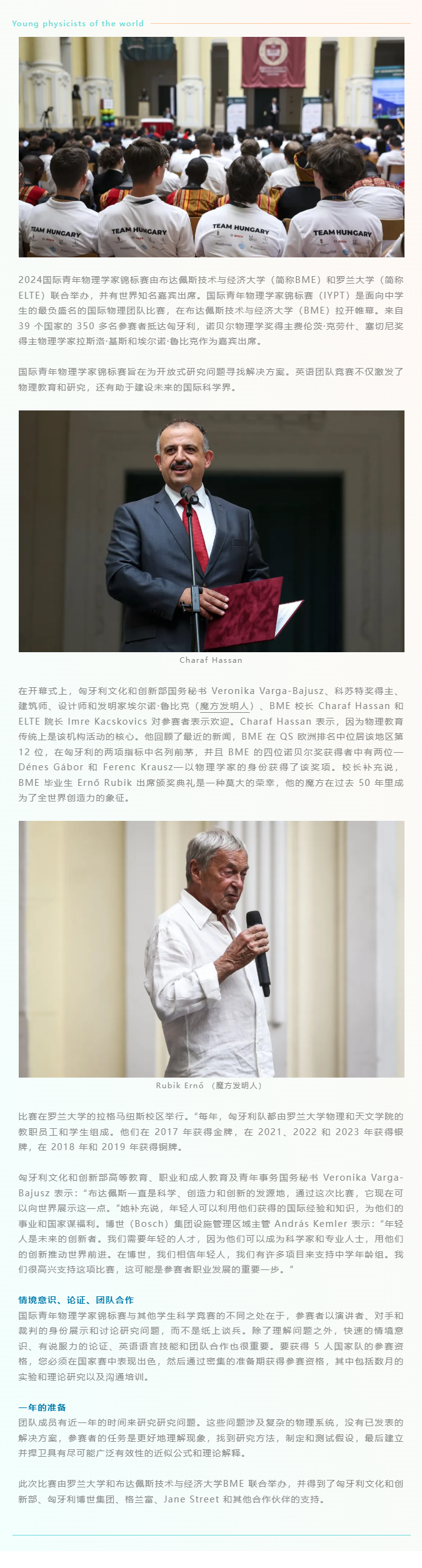Open the underlined 魔方发明人 link
This screenshot has width=422, height=1568.
click(x=224, y=707)
